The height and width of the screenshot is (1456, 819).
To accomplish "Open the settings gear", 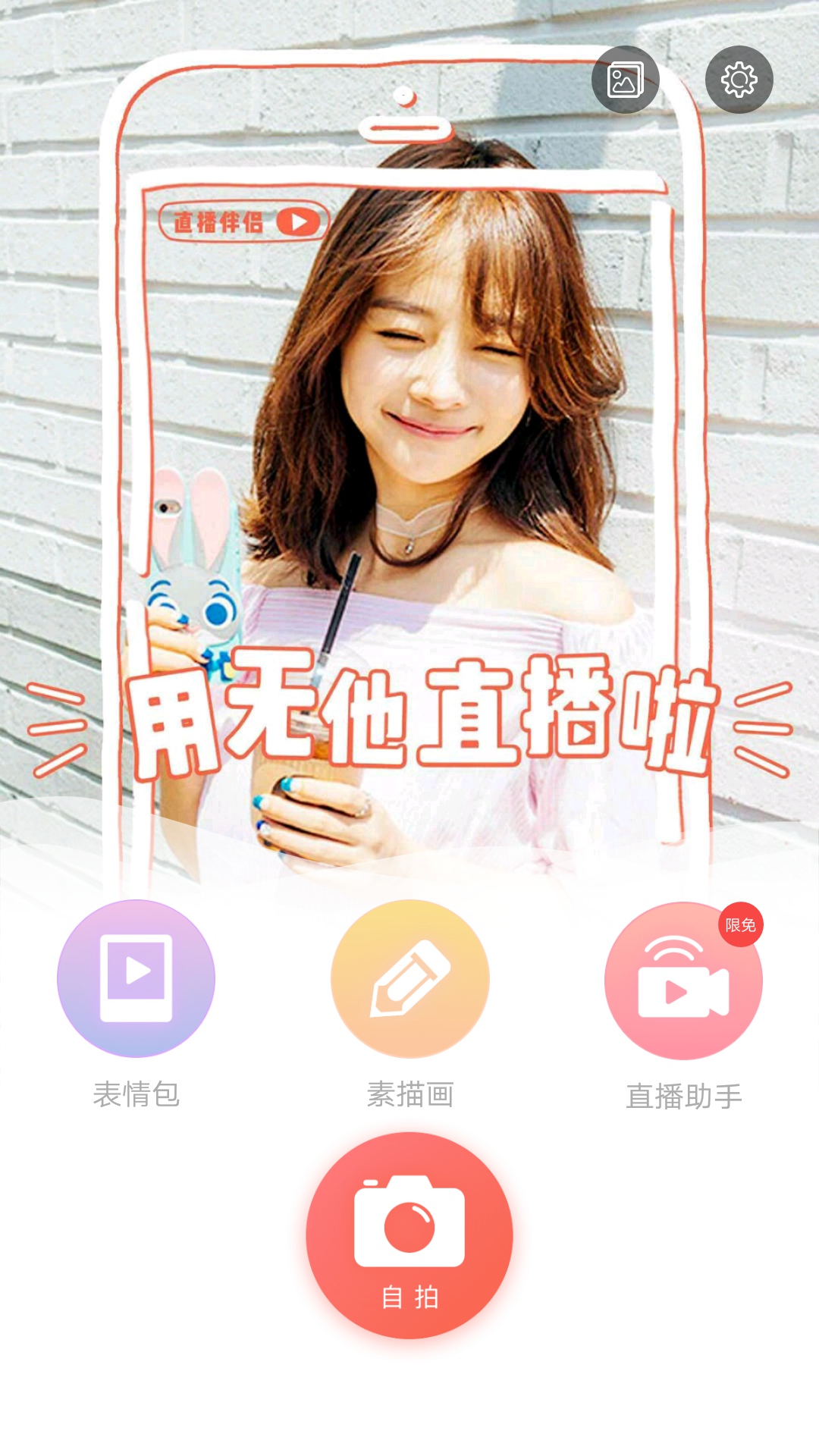I will point(739,80).
